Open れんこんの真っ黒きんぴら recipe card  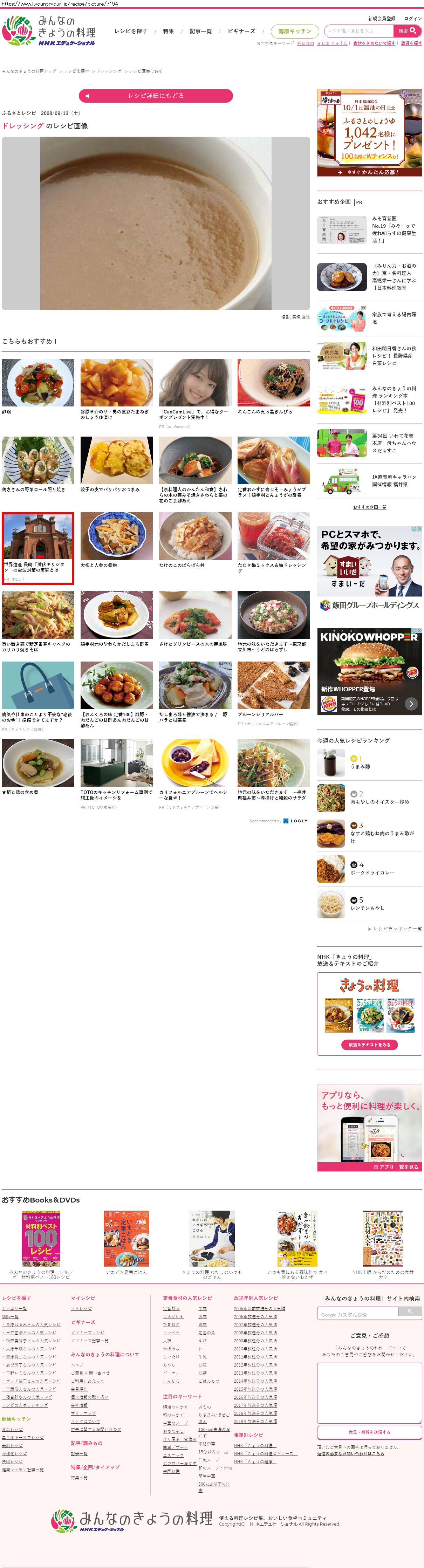[x=273, y=383]
